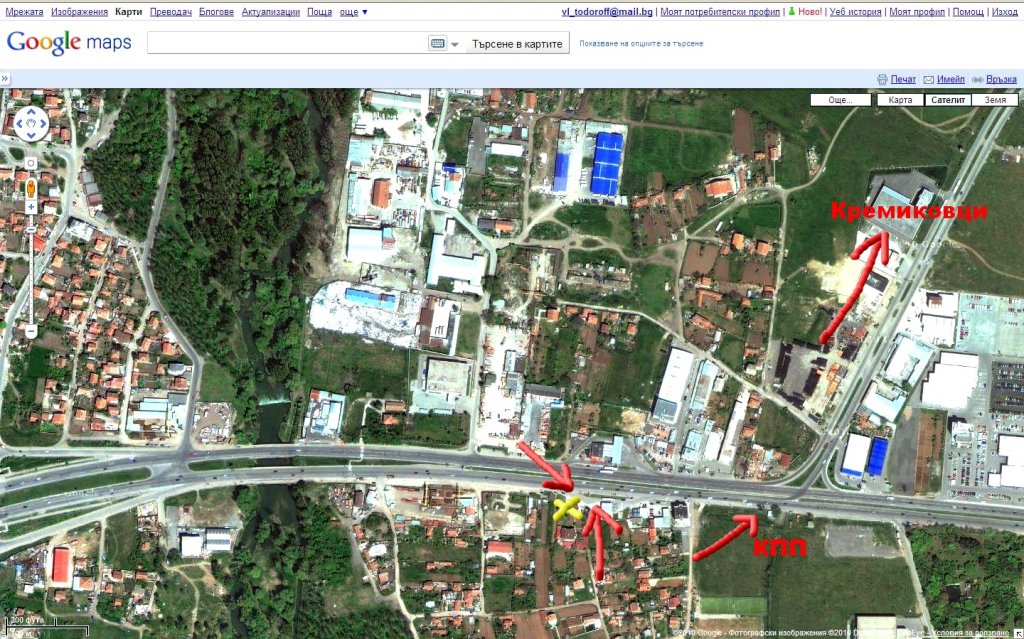The height and width of the screenshot is (639, 1024).
Task: Select the Сателит map view
Action: pos(947,100)
